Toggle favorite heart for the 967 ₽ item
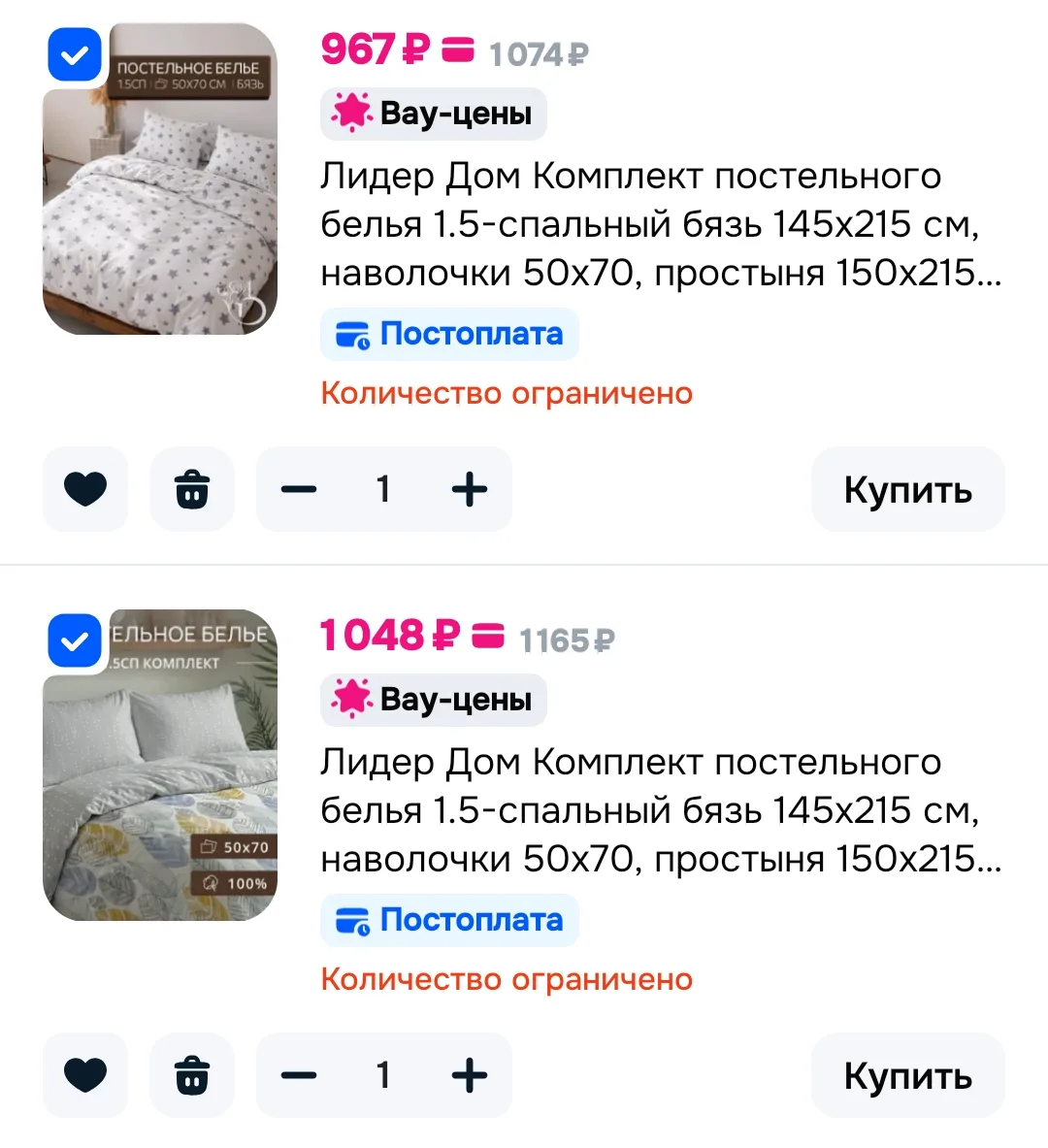The image size is (1048, 1148). (x=85, y=489)
